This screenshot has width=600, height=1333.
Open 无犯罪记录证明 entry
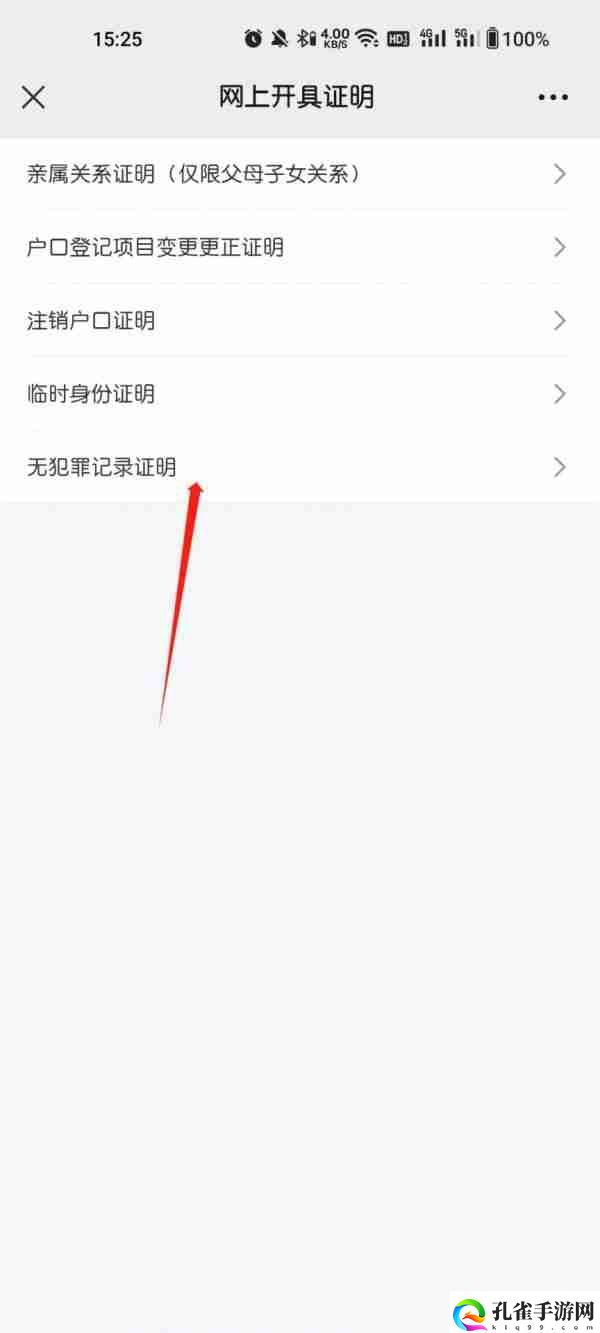(x=300, y=467)
